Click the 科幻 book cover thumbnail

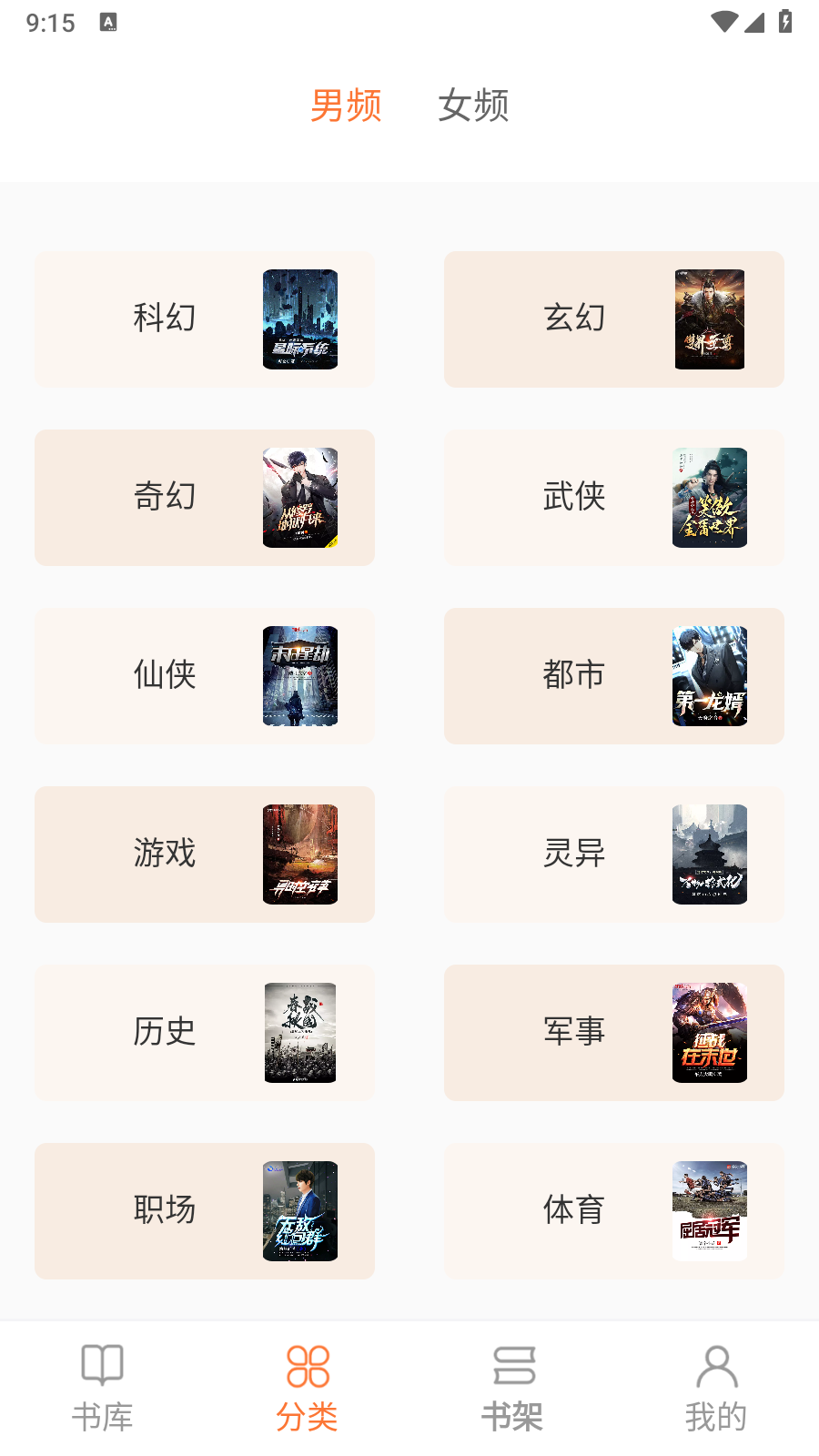[x=299, y=318]
